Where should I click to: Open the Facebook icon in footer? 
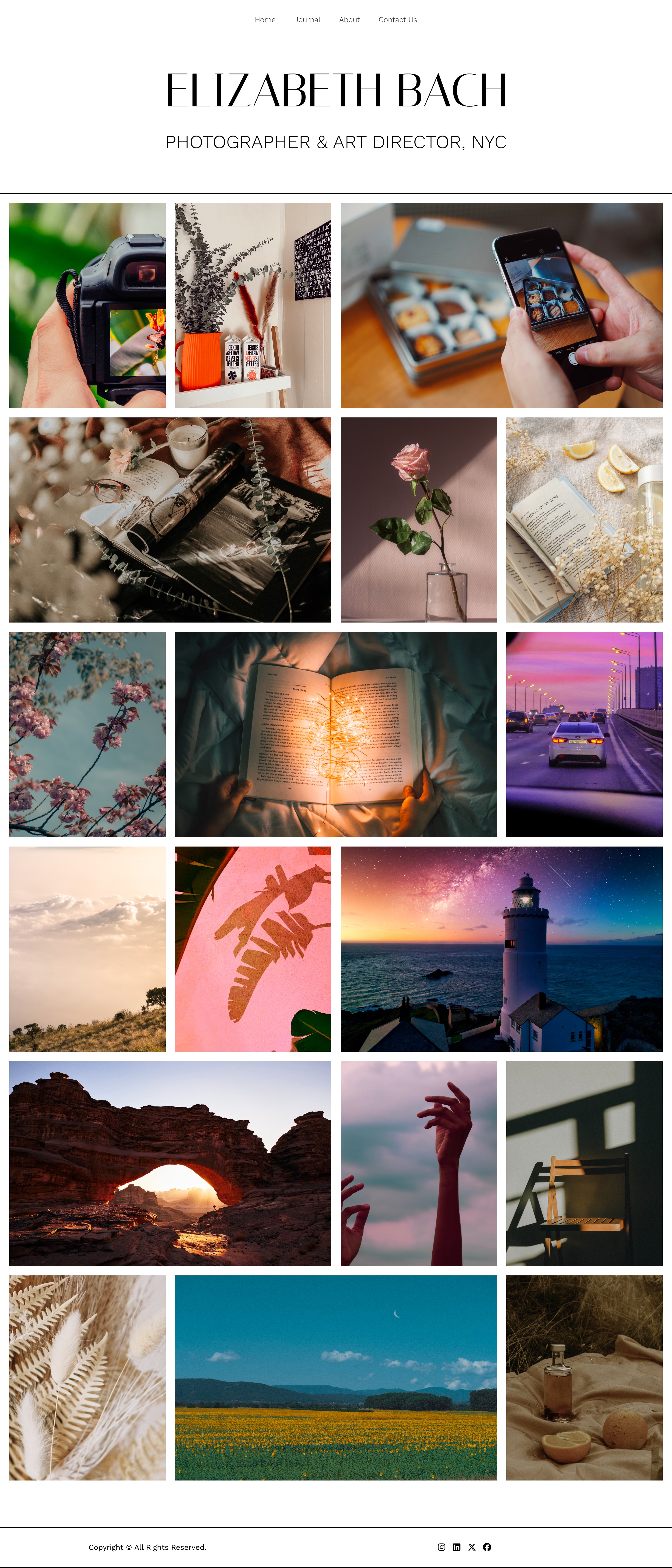487,1547
